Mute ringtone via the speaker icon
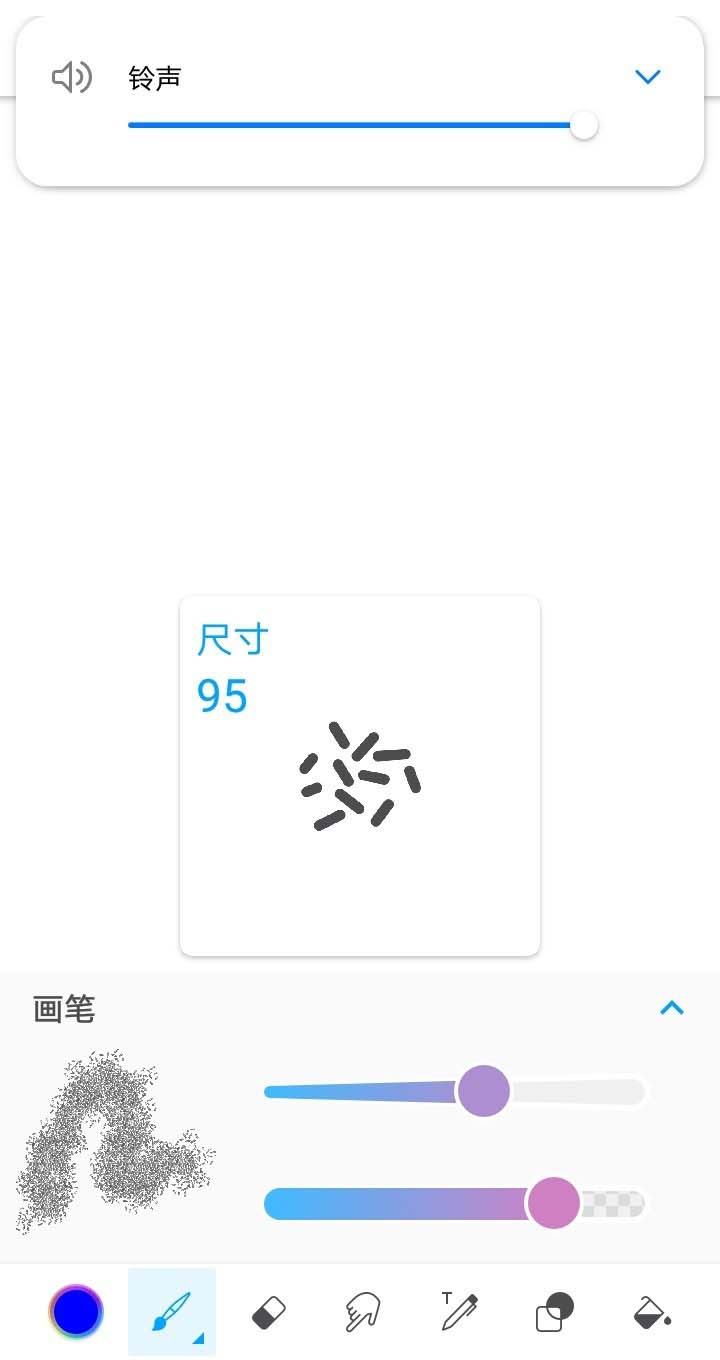Image resolution: width=720 pixels, height=1360 pixels. (72, 77)
